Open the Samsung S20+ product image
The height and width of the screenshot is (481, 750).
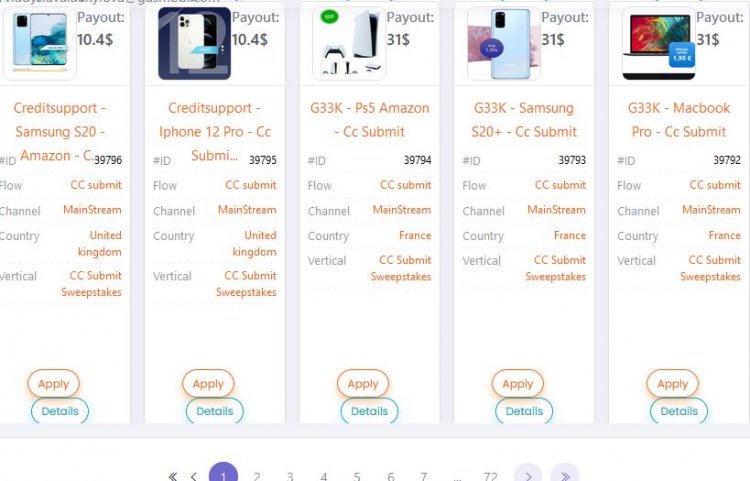tap(504, 44)
